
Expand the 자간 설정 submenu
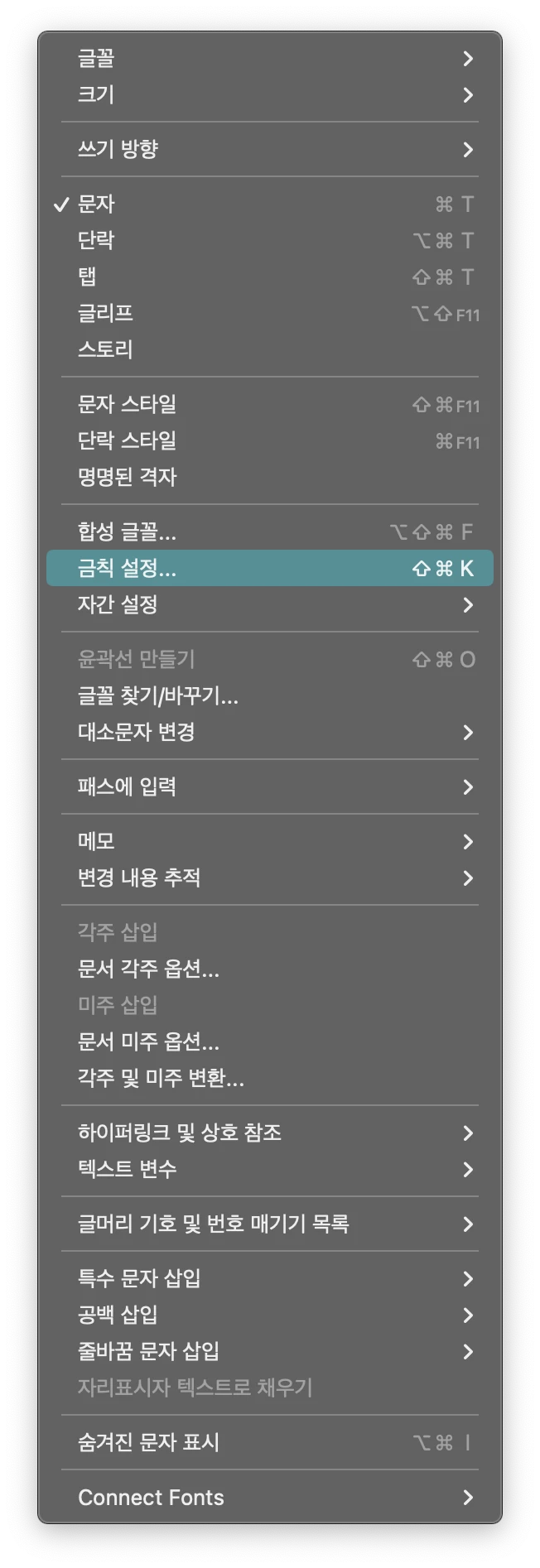118,604
